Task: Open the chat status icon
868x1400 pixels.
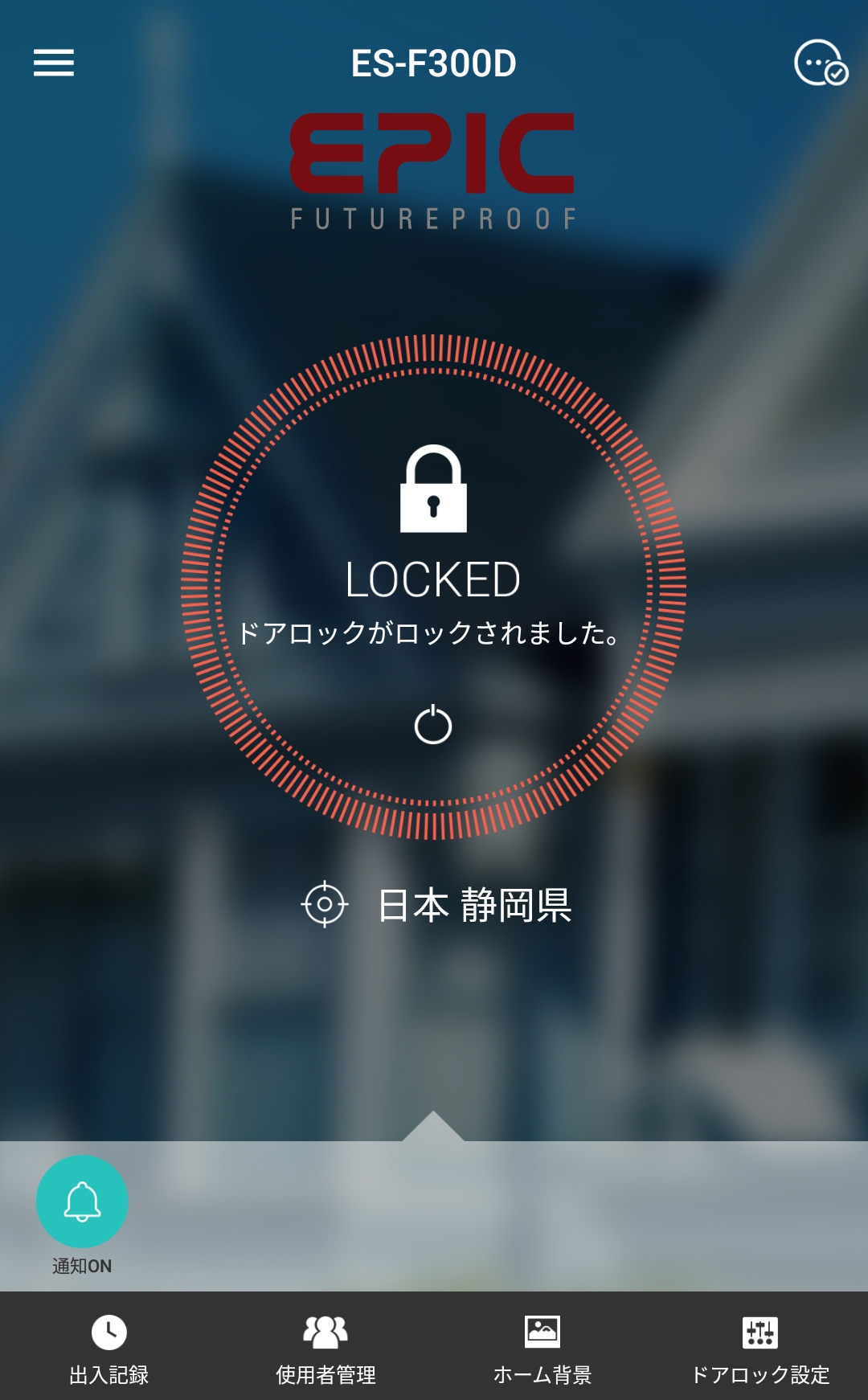Action: pos(820,63)
